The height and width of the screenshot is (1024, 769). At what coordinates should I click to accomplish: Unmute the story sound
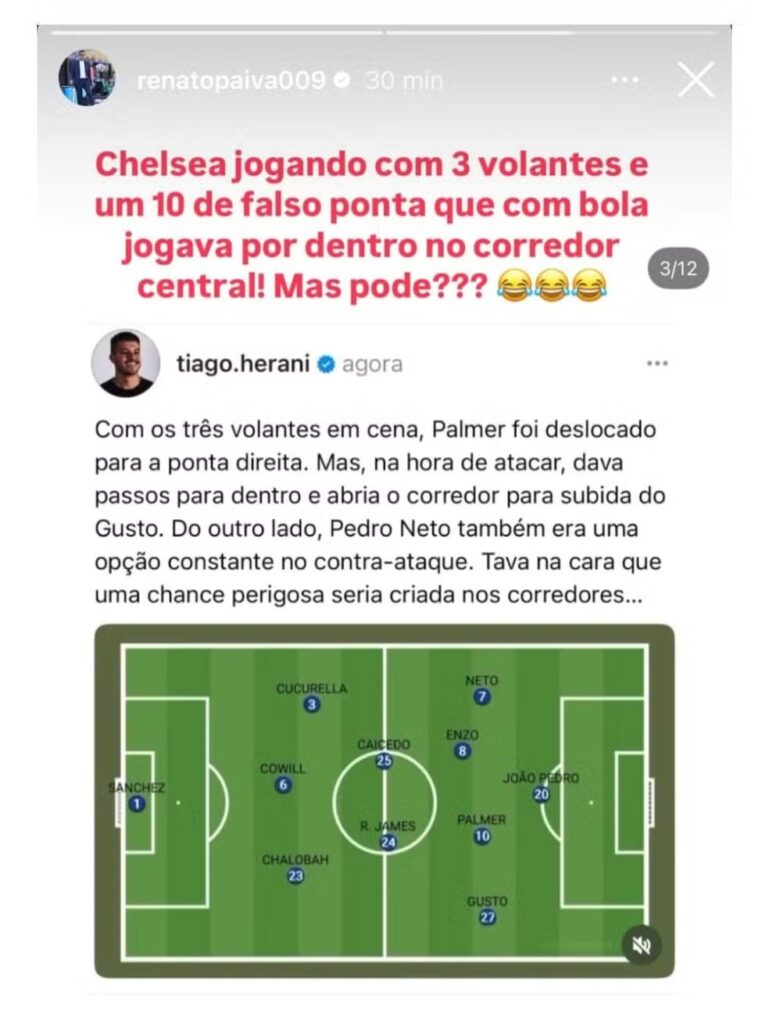(x=642, y=945)
